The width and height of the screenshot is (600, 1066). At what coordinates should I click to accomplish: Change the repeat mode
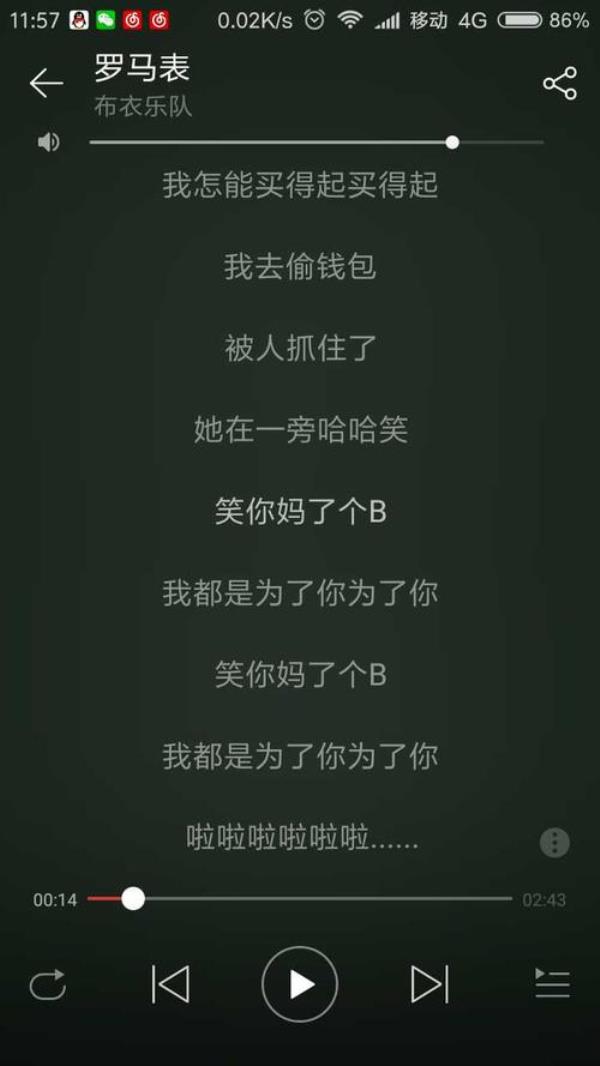(47, 985)
